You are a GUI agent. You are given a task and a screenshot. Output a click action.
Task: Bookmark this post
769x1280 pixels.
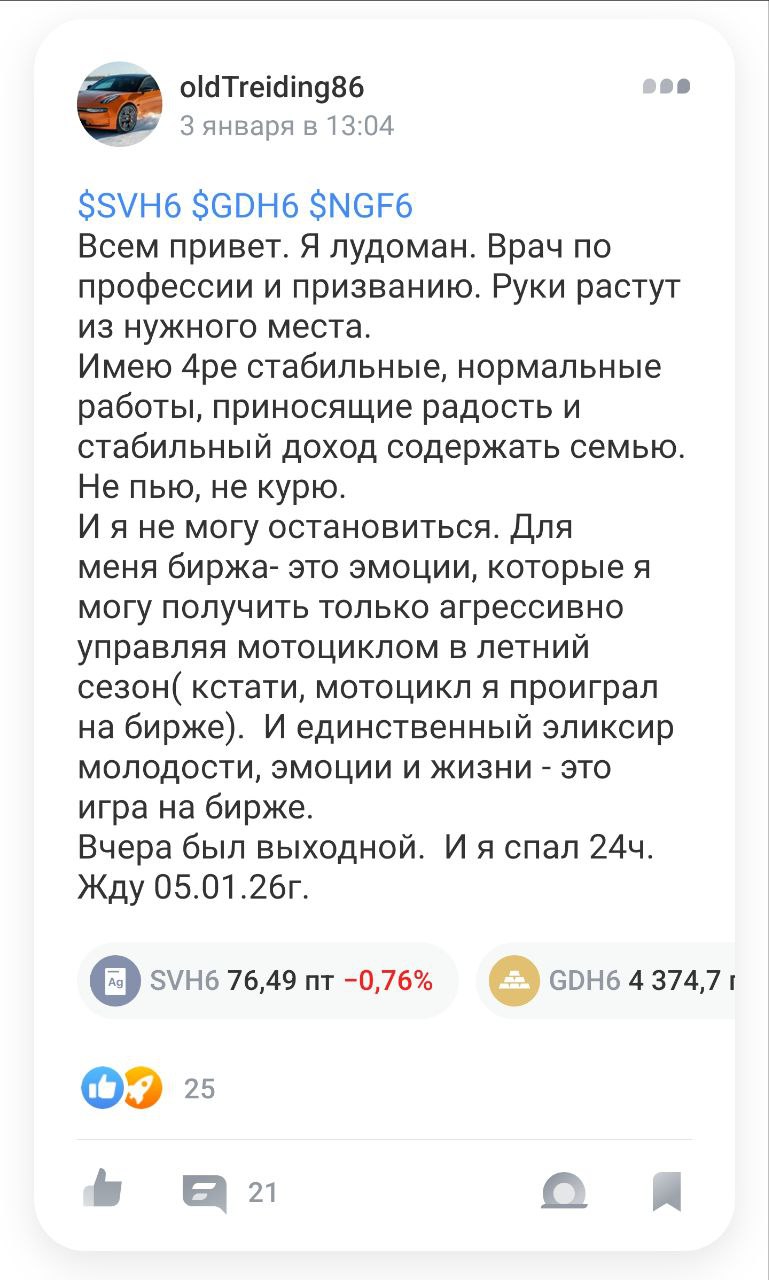(666, 1191)
